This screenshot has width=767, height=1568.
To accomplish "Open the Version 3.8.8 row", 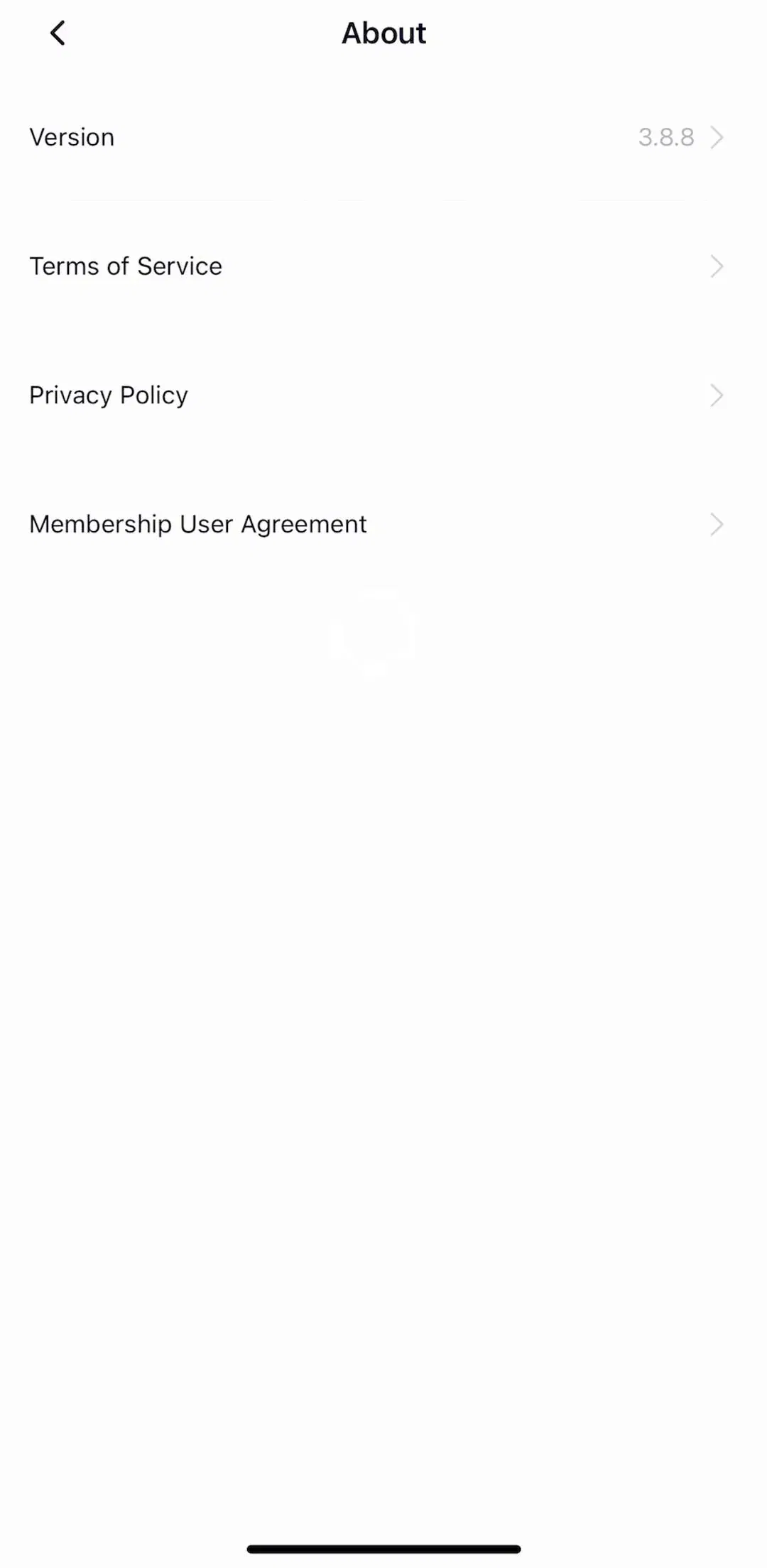I will [x=383, y=137].
